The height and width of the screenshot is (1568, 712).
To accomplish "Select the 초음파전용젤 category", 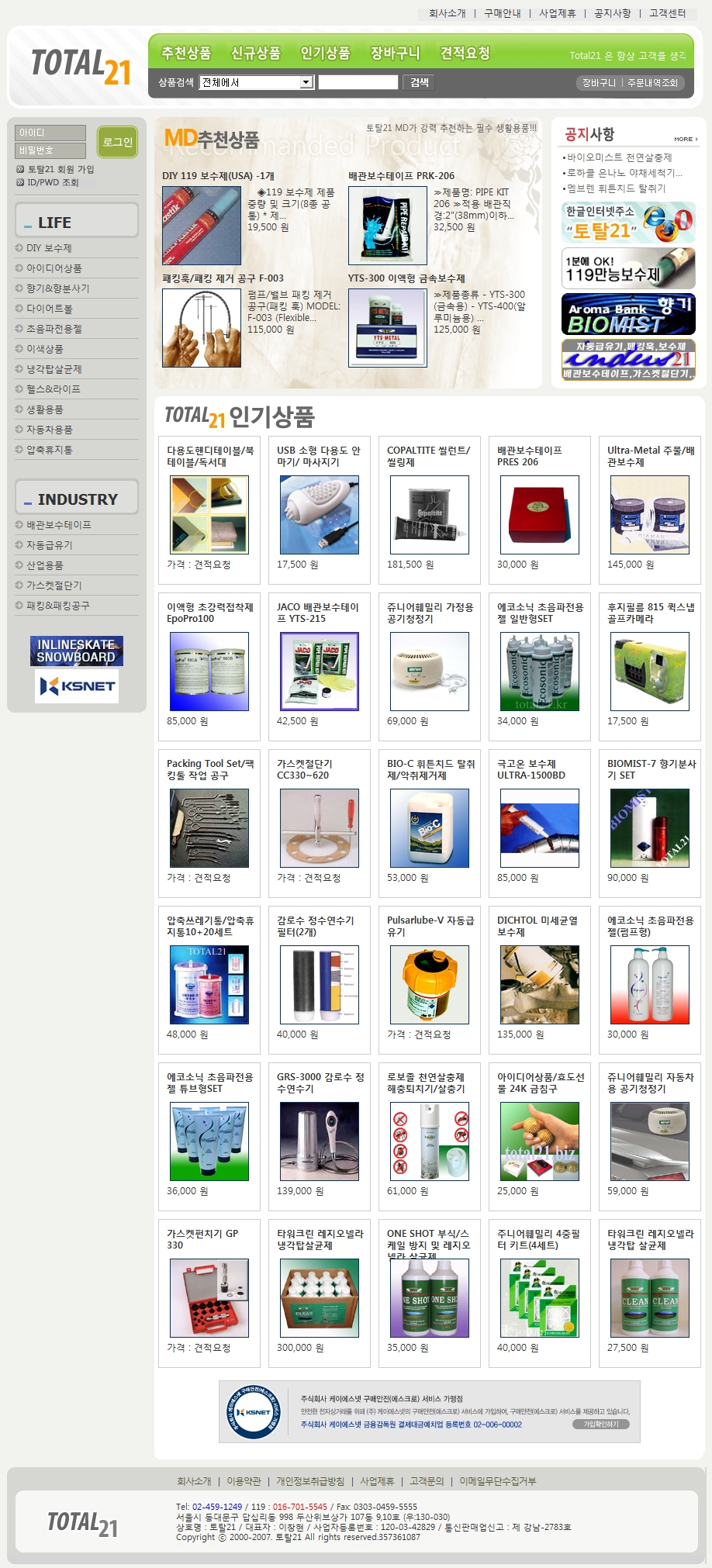I will click(54, 329).
